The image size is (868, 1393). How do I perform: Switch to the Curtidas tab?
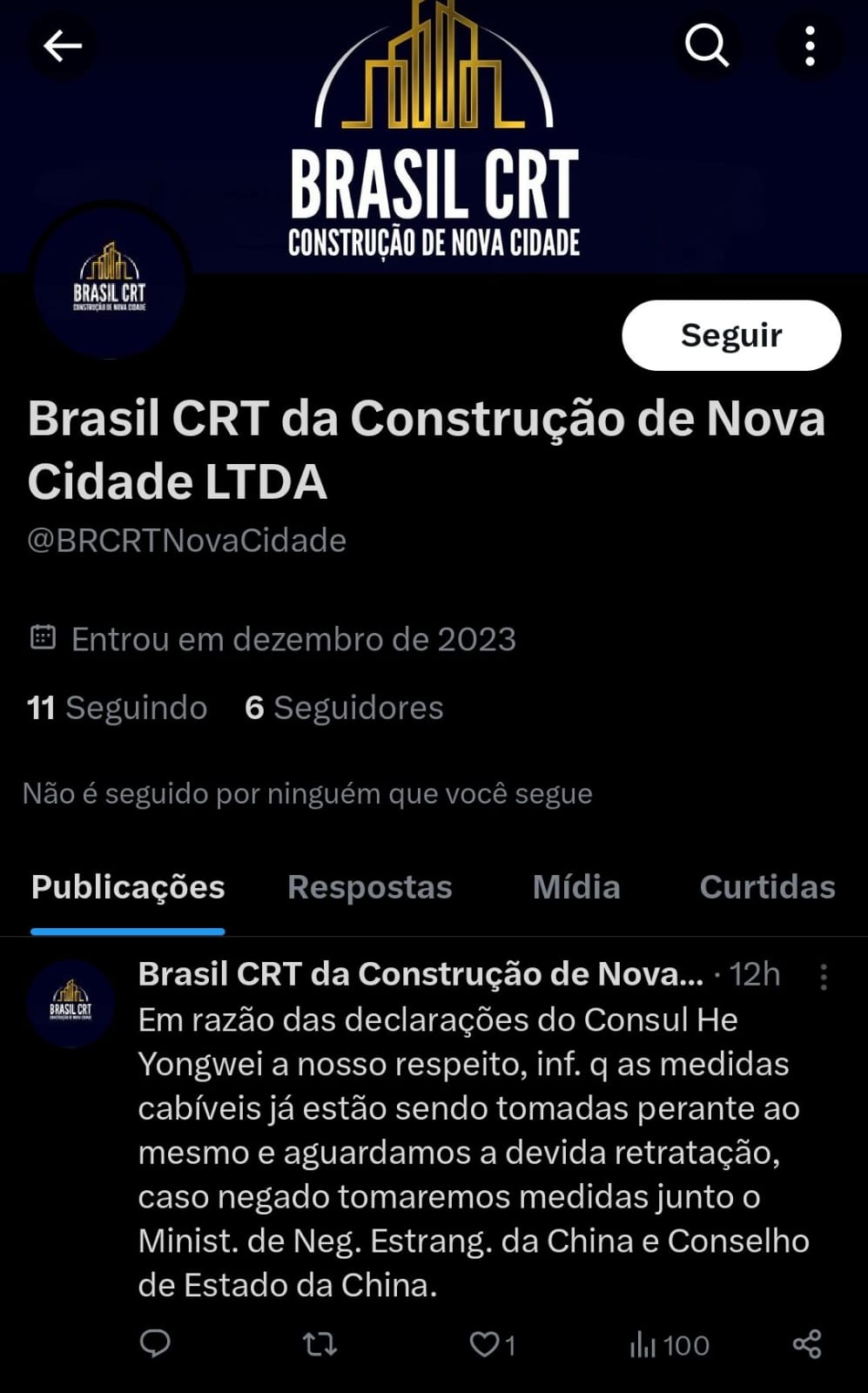click(767, 887)
